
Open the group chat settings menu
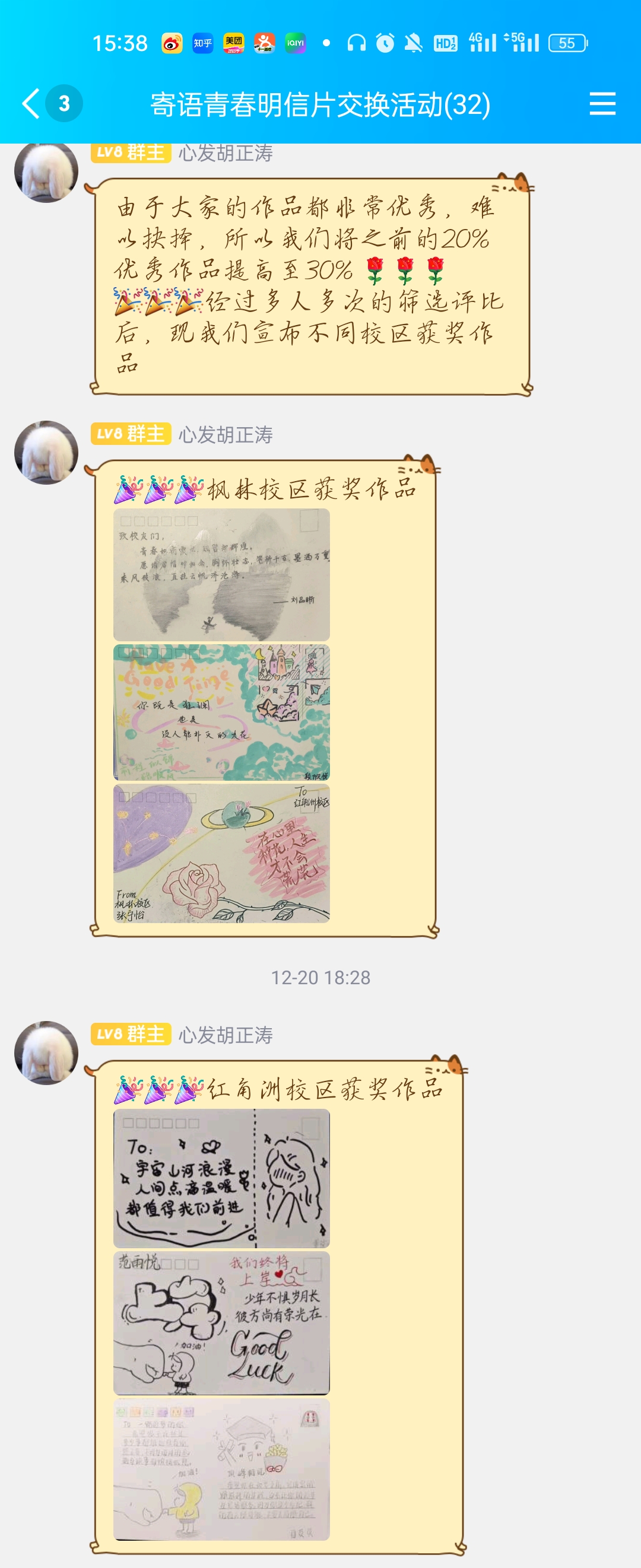(x=602, y=103)
